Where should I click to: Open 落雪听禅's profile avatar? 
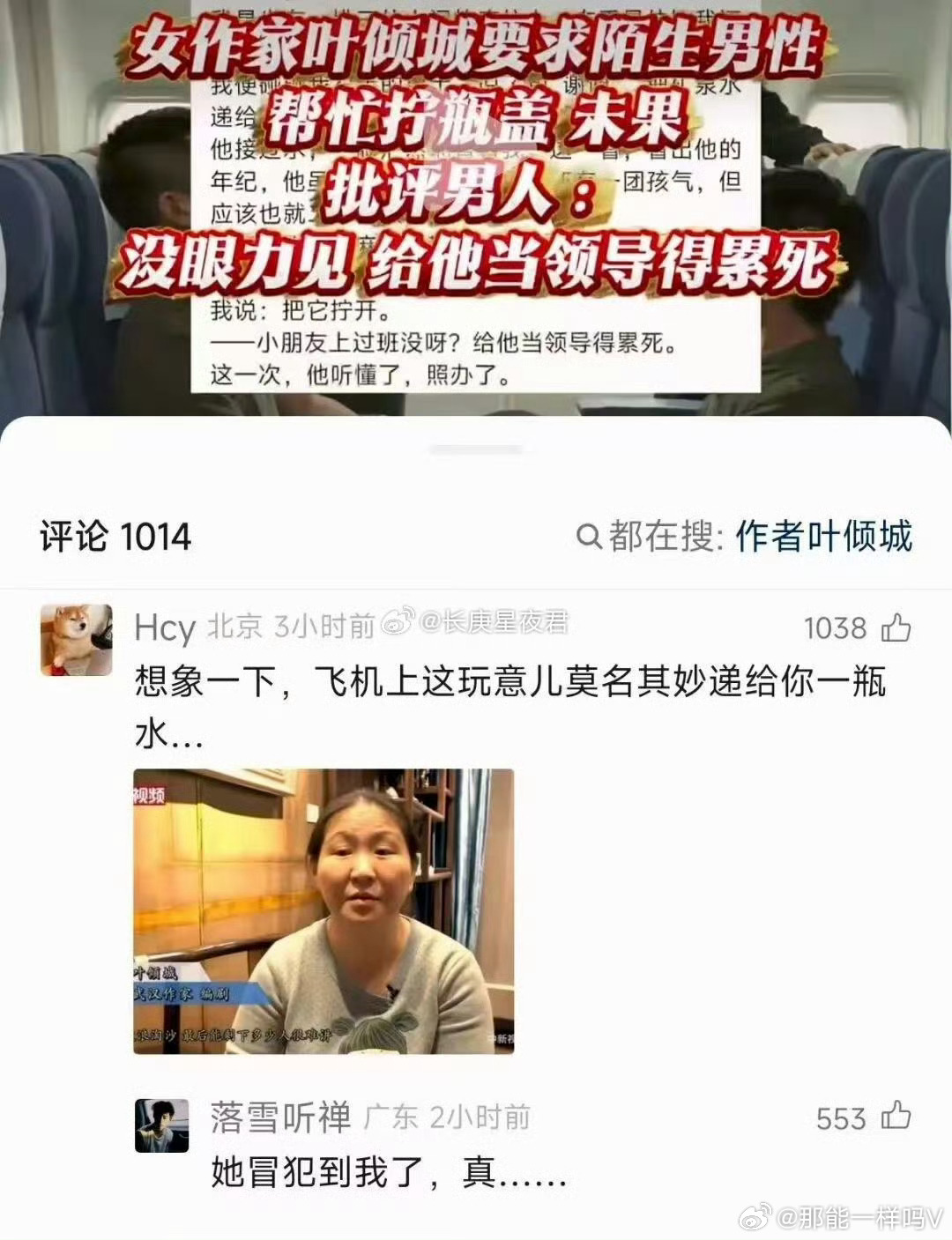pos(161,1125)
